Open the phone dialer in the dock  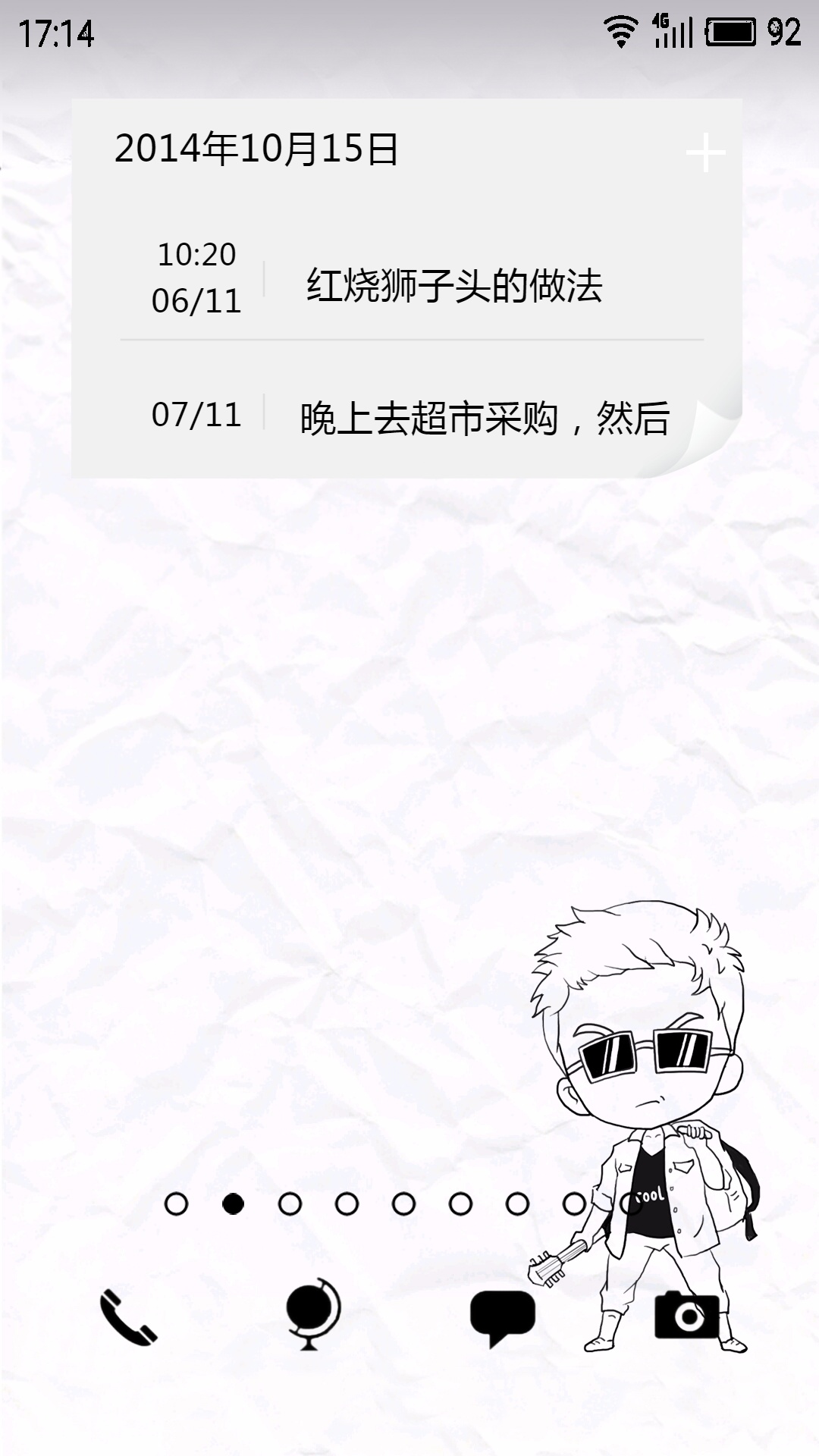tap(128, 1317)
